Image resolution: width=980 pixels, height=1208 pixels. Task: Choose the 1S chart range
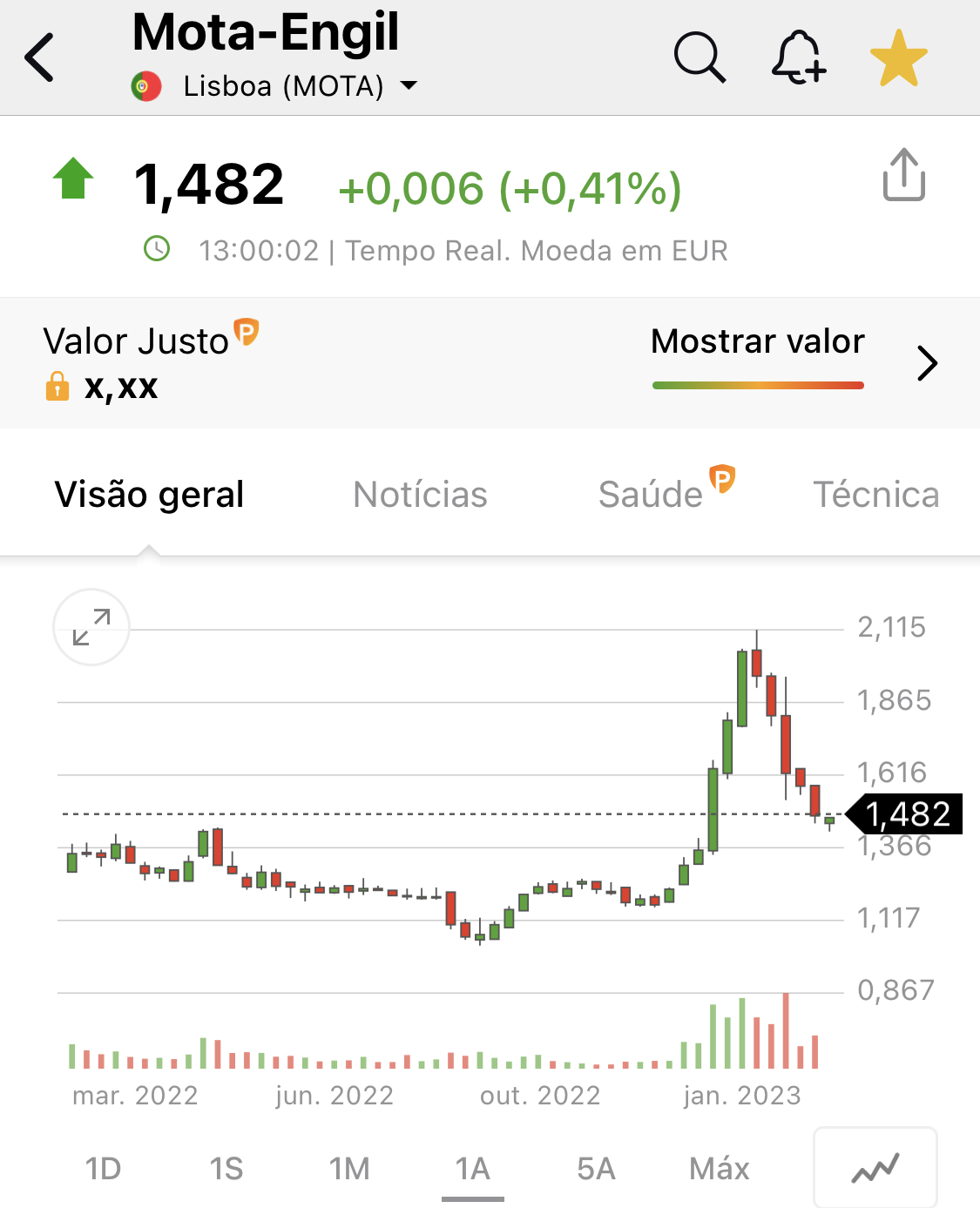(x=226, y=1168)
